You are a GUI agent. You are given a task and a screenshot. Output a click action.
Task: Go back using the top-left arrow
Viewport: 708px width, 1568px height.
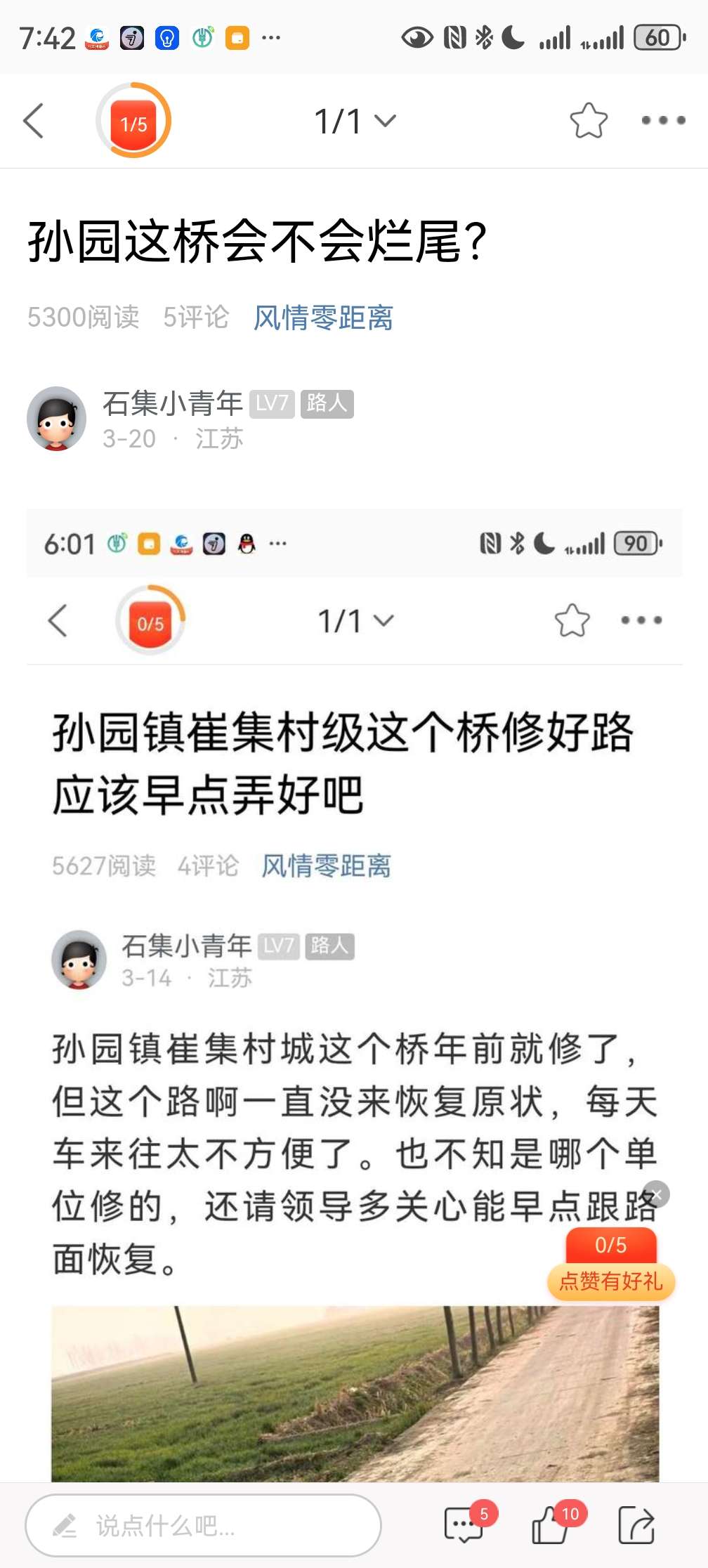point(34,121)
